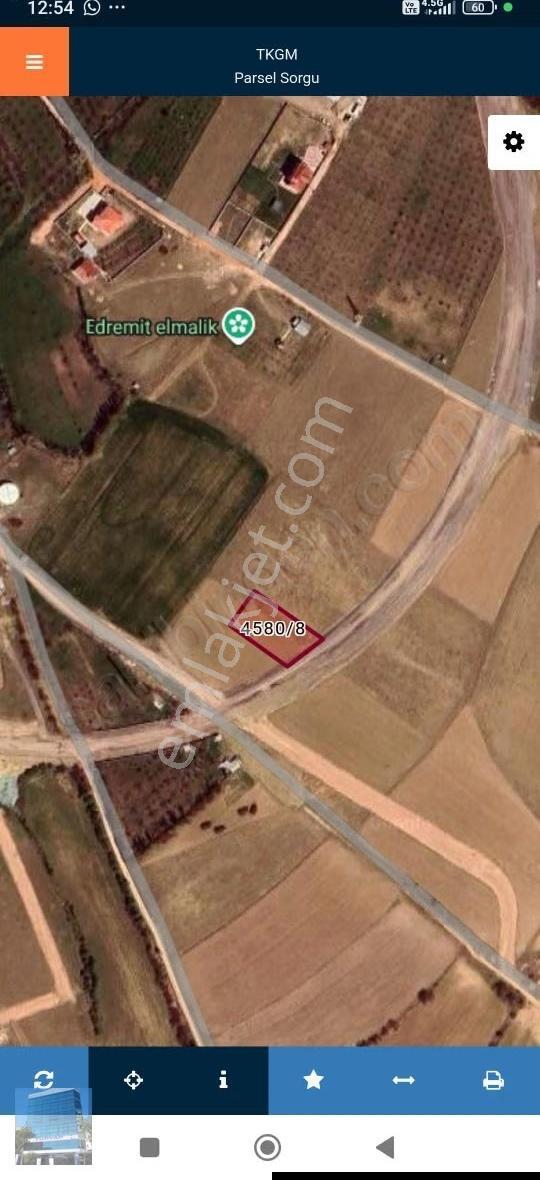Screen dimensions: 540x1180
Task: Show parcel info with the i icon
Action: pyautogui.click(x=223, y=1080)
